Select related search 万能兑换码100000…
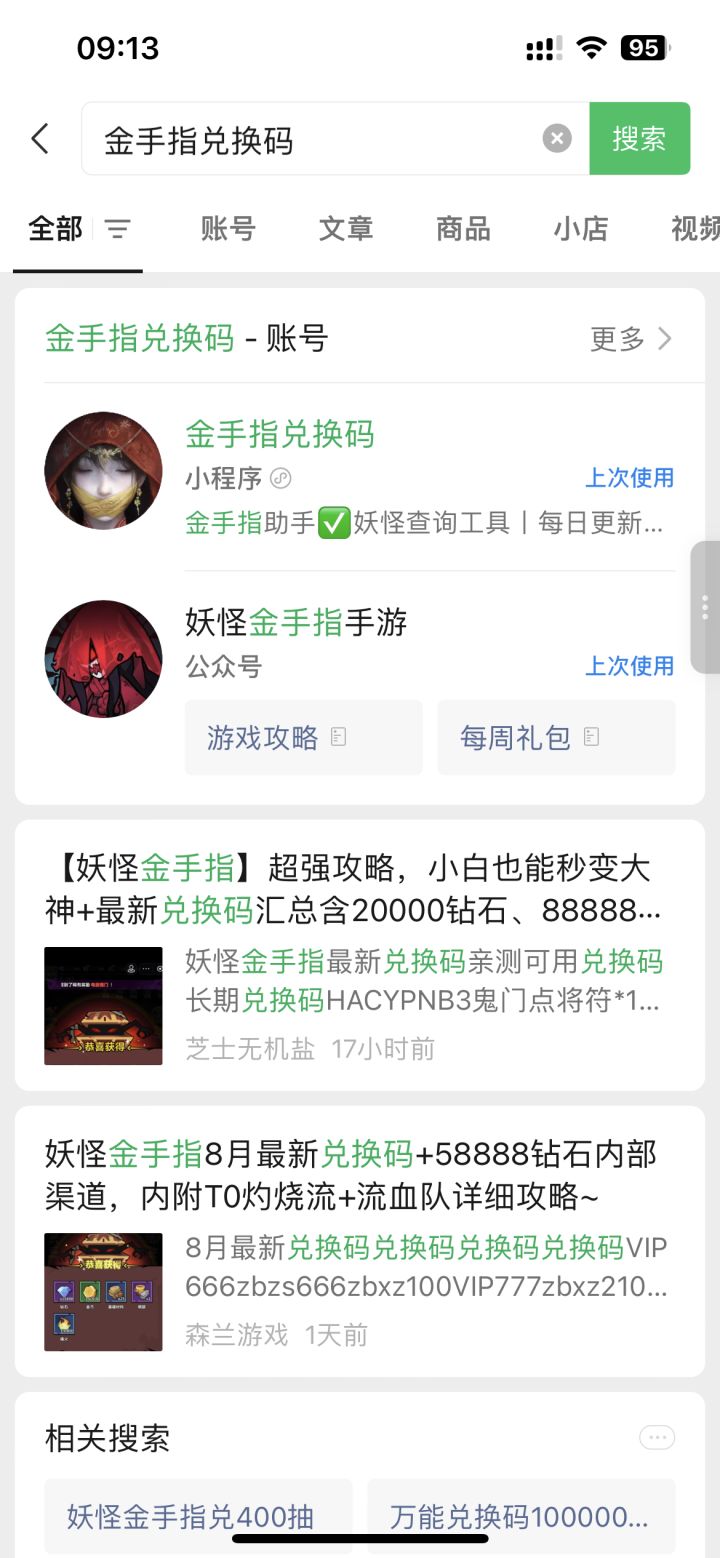 pyautogui.click(x=522, y=1517)
